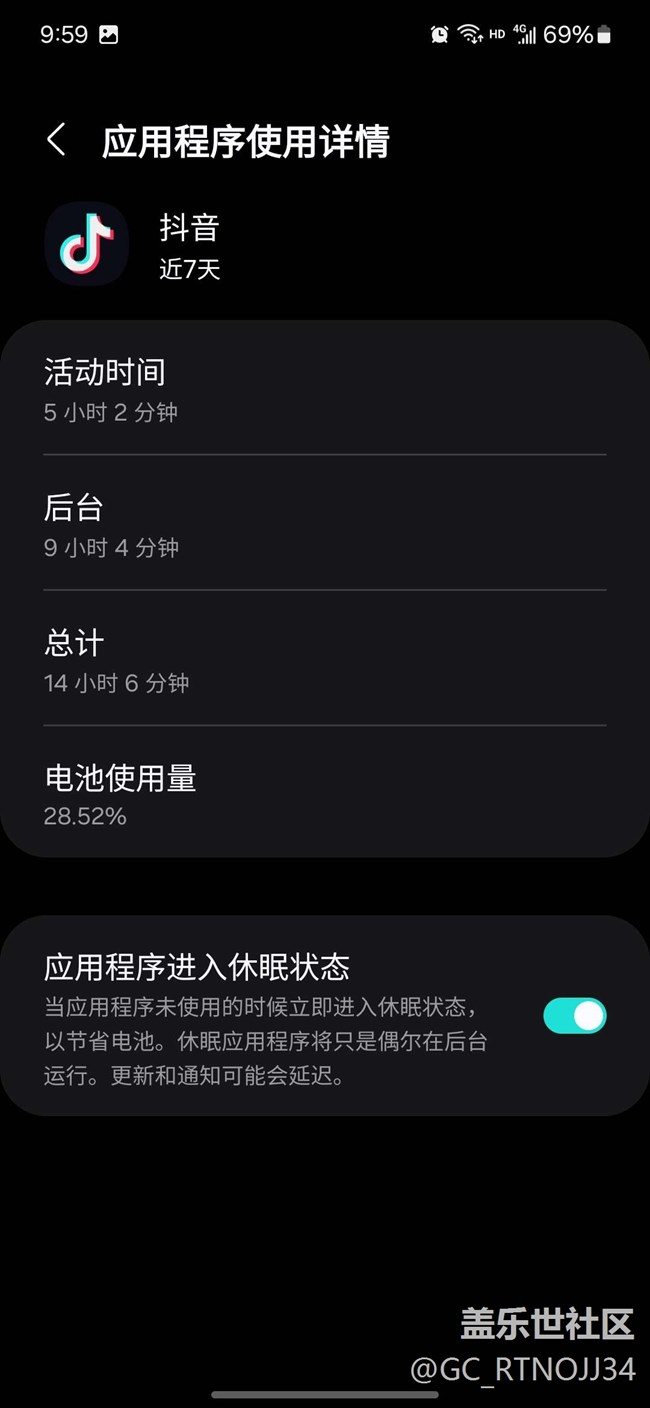Turn off 应用程序进入休眠状态 switch
The width and height of the screenshot is (650, 1408).
575,1016
